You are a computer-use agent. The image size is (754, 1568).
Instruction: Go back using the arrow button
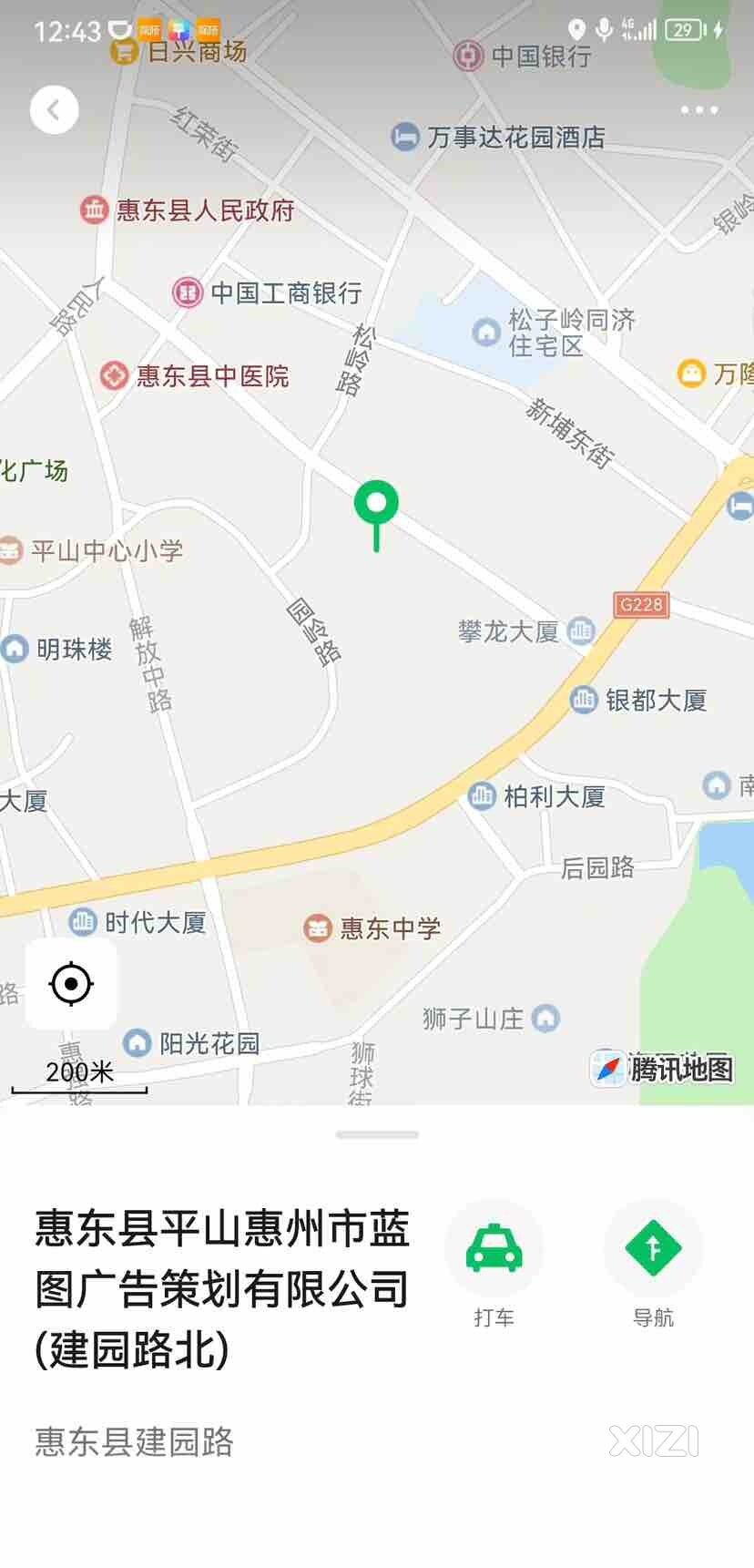(55, 110)
